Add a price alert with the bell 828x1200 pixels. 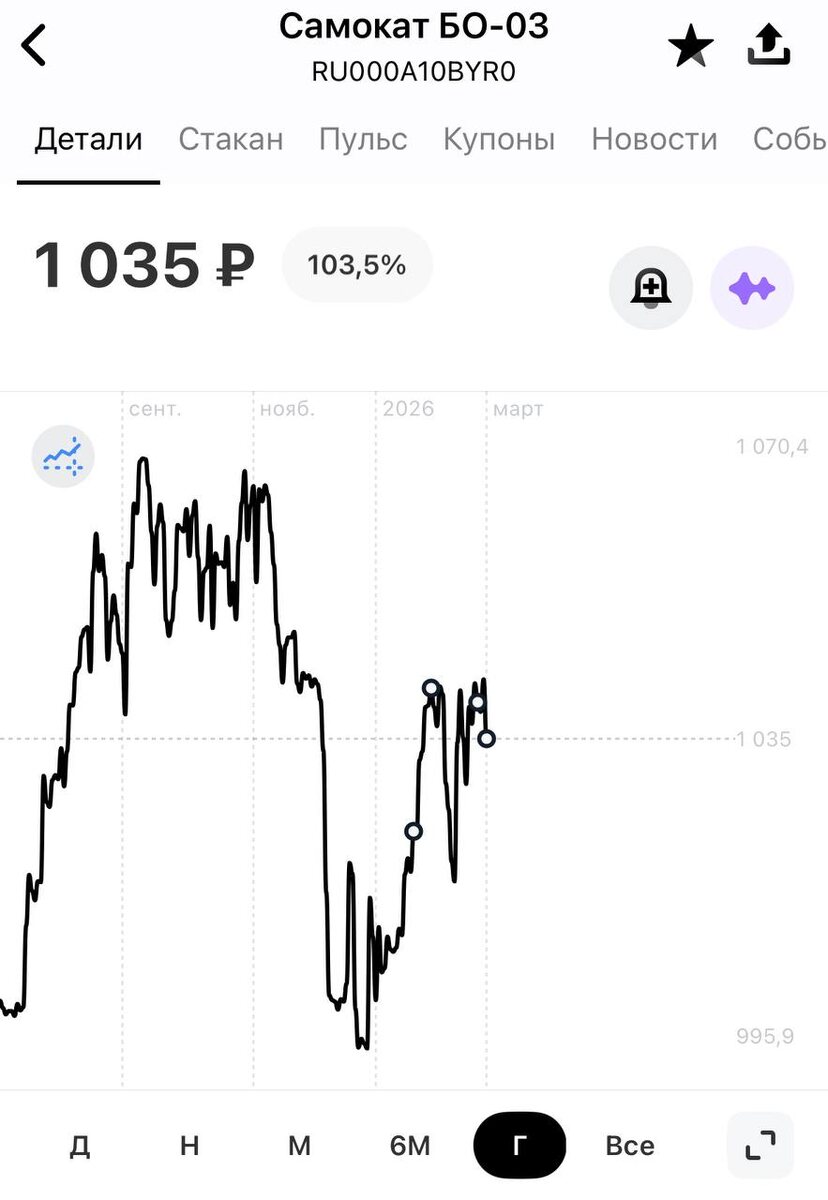click(x=651, y=288)
